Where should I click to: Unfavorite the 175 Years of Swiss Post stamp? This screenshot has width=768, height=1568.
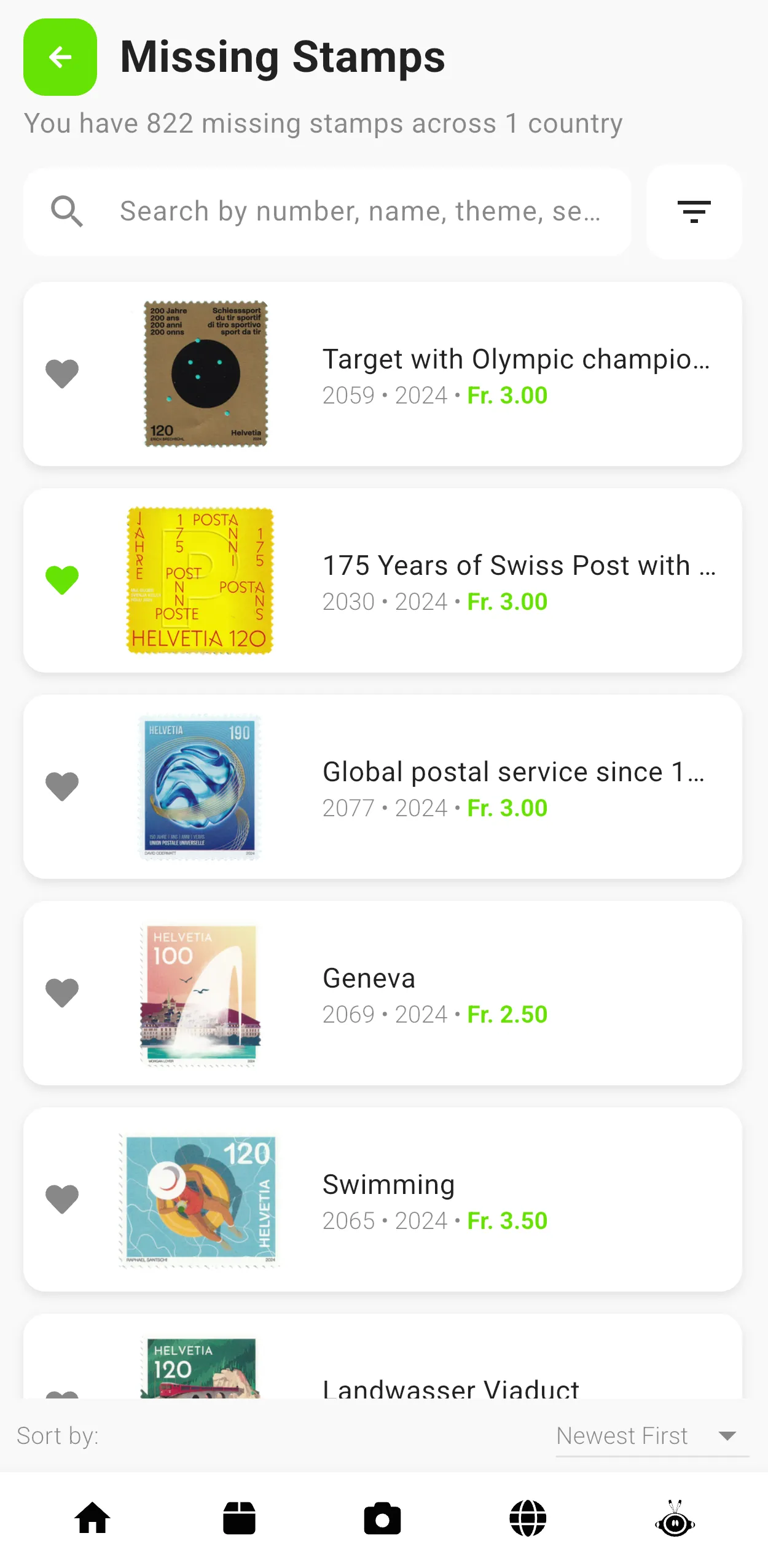click(x=62, y=580)
